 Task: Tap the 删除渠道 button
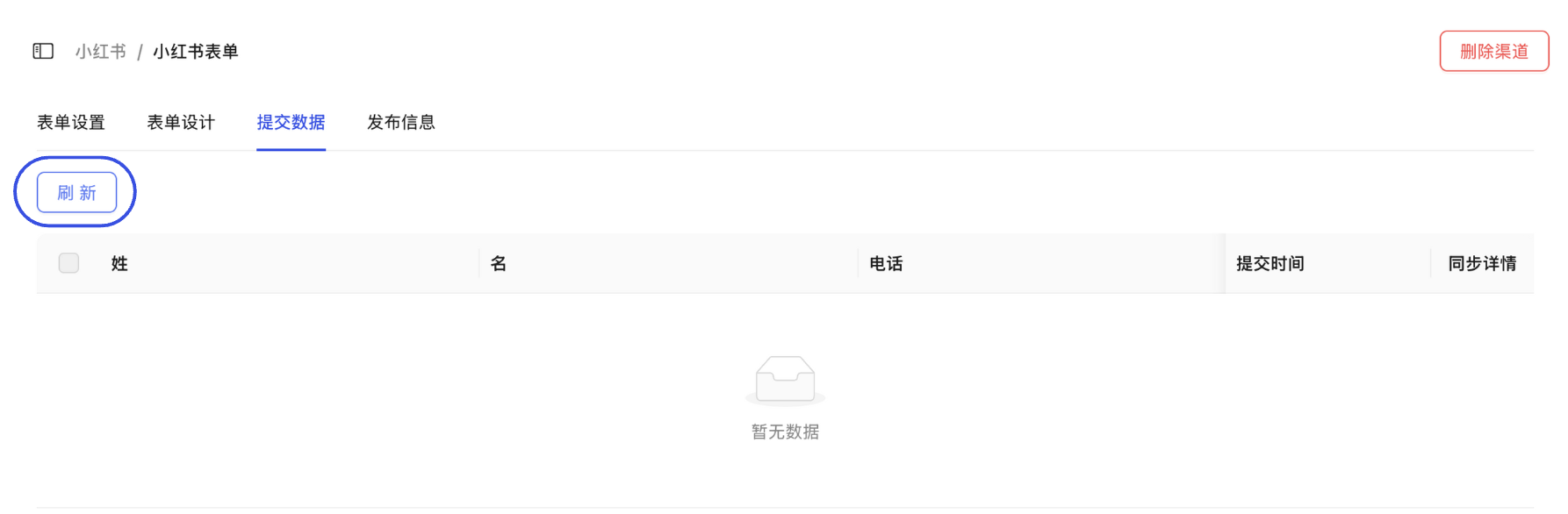(x=1493, y=52)
